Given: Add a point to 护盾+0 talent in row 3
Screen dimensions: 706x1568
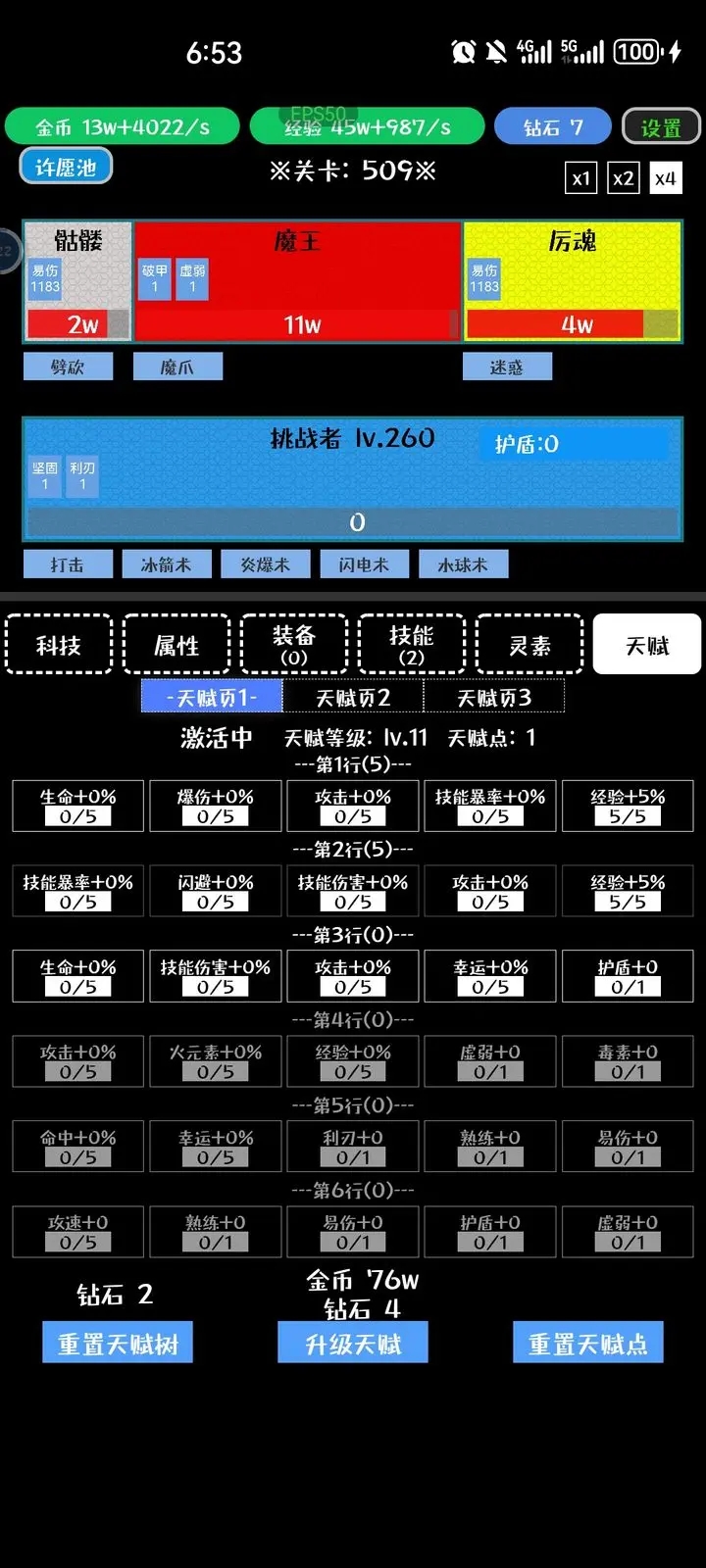Looking at the screenshot, I should pos(628,976).
